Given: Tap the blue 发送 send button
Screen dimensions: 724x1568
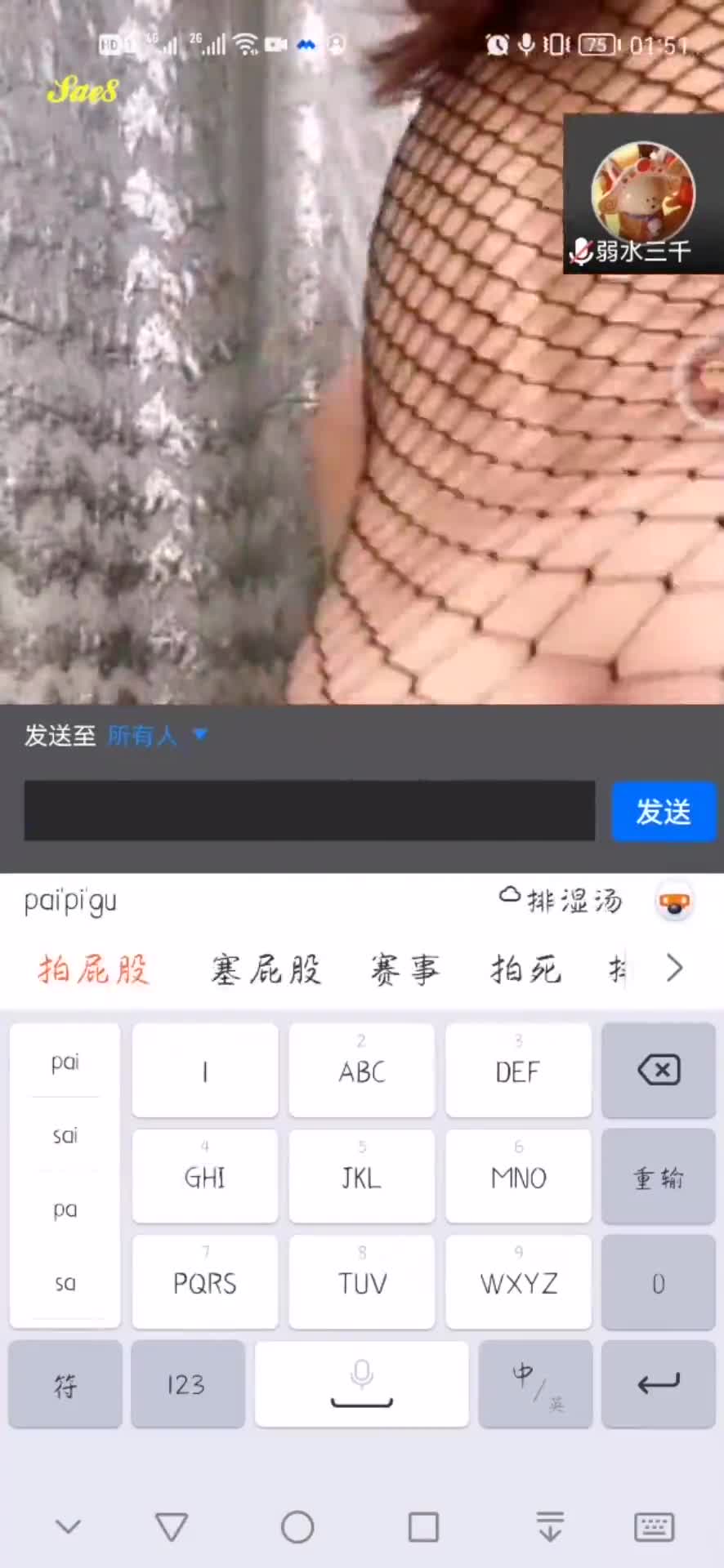Looking at the screenshot, I should pyautogui.click(x=663, y=812).
